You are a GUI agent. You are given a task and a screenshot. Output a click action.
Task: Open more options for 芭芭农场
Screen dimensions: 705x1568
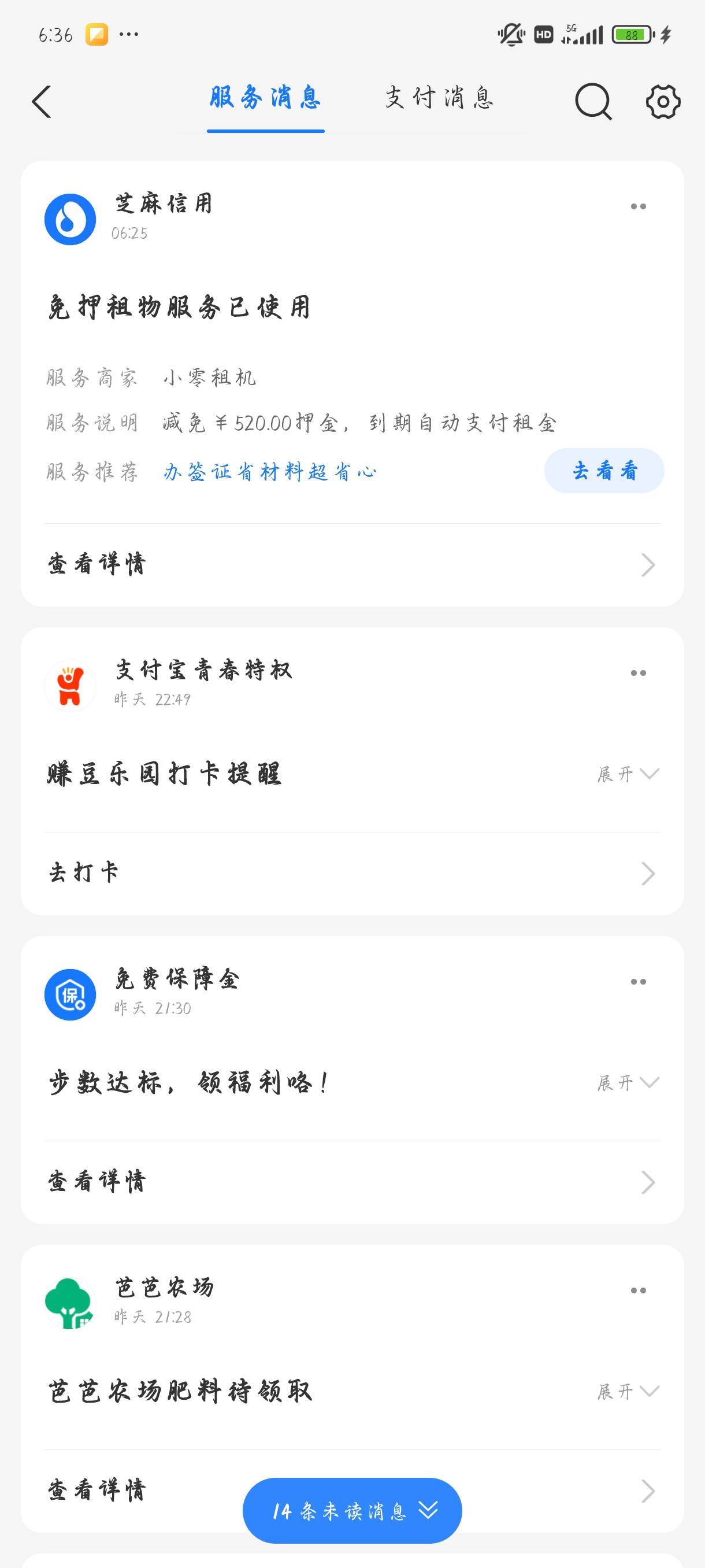[x=638, y=1290]
